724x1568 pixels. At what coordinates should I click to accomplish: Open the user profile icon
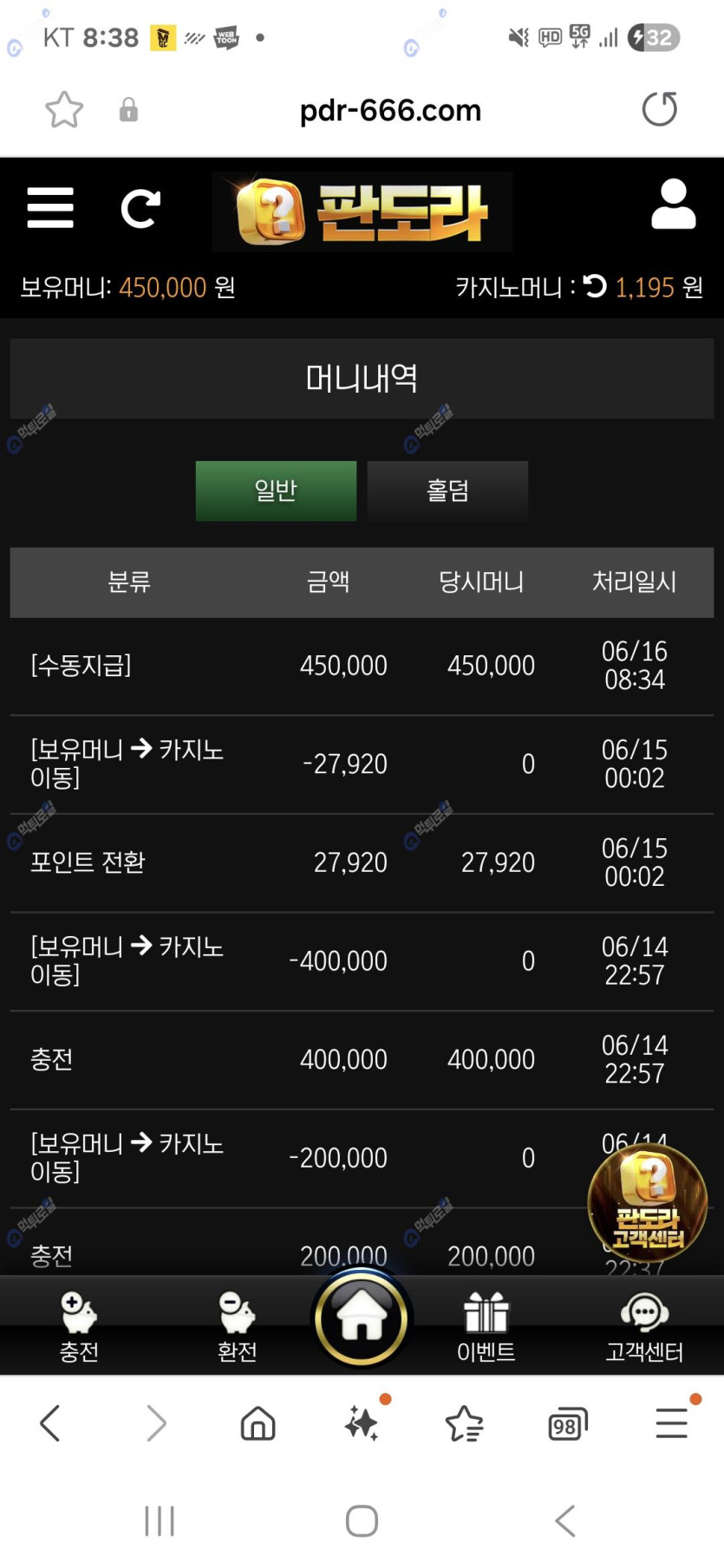click(673, 205)
